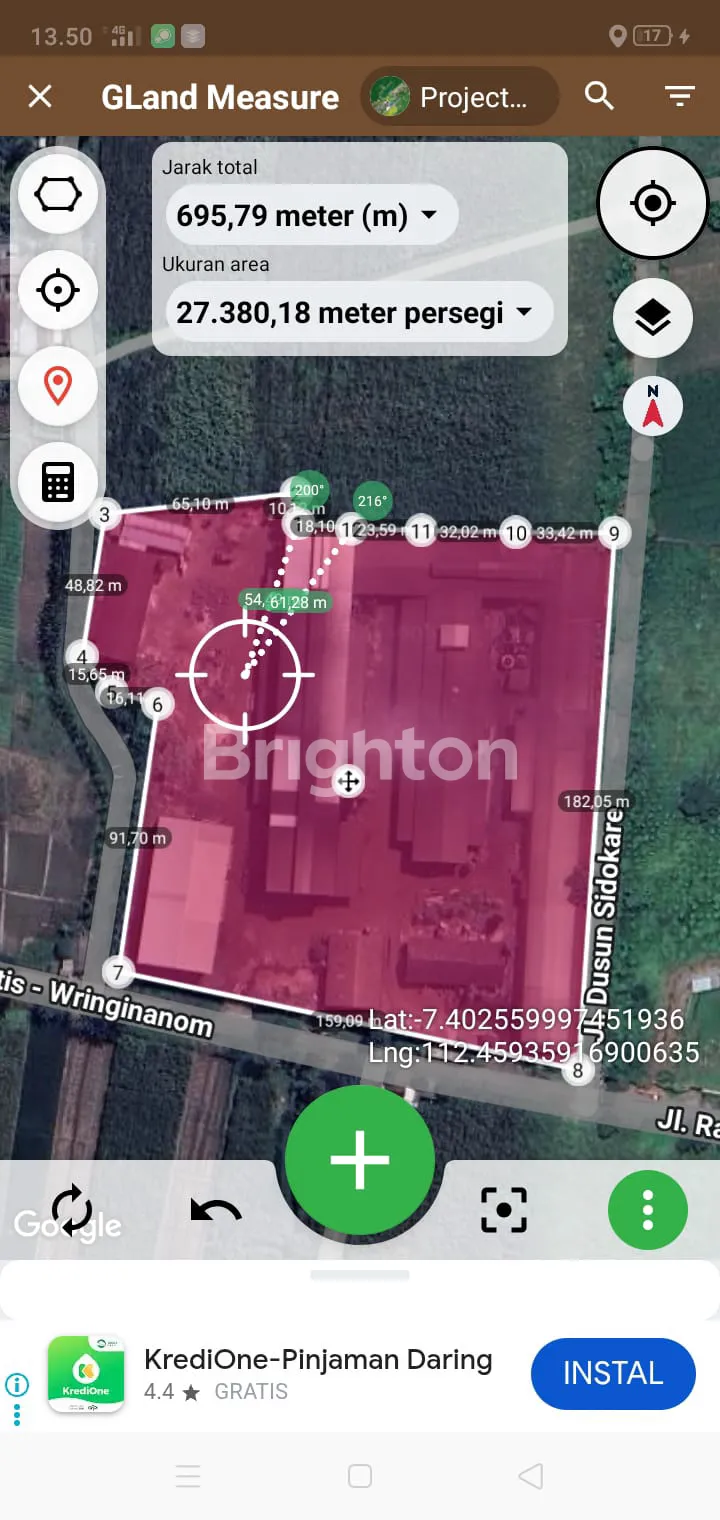
Task: Open the filter list icon
Action: 680,97
